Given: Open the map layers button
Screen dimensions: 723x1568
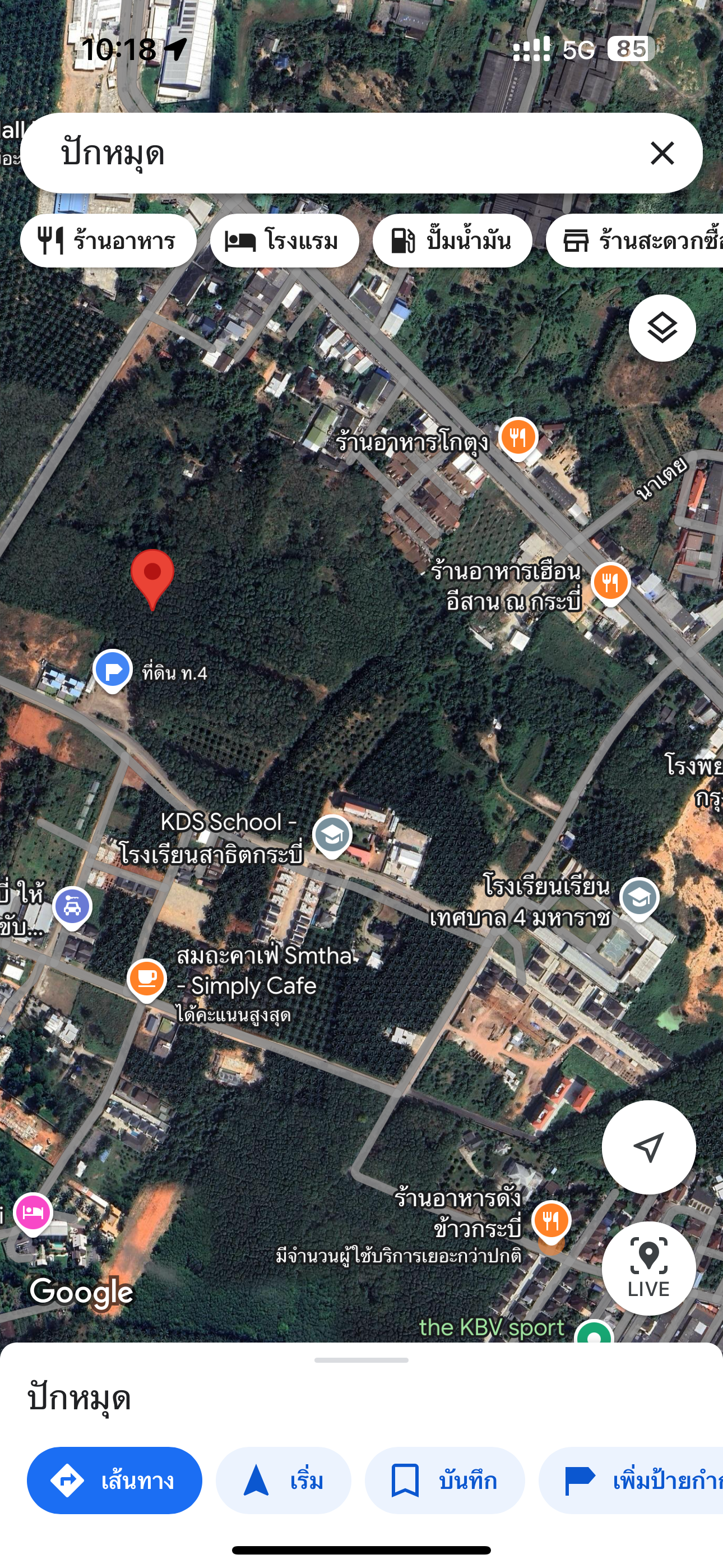Looking at the screenshot, I should pos(662,328).
